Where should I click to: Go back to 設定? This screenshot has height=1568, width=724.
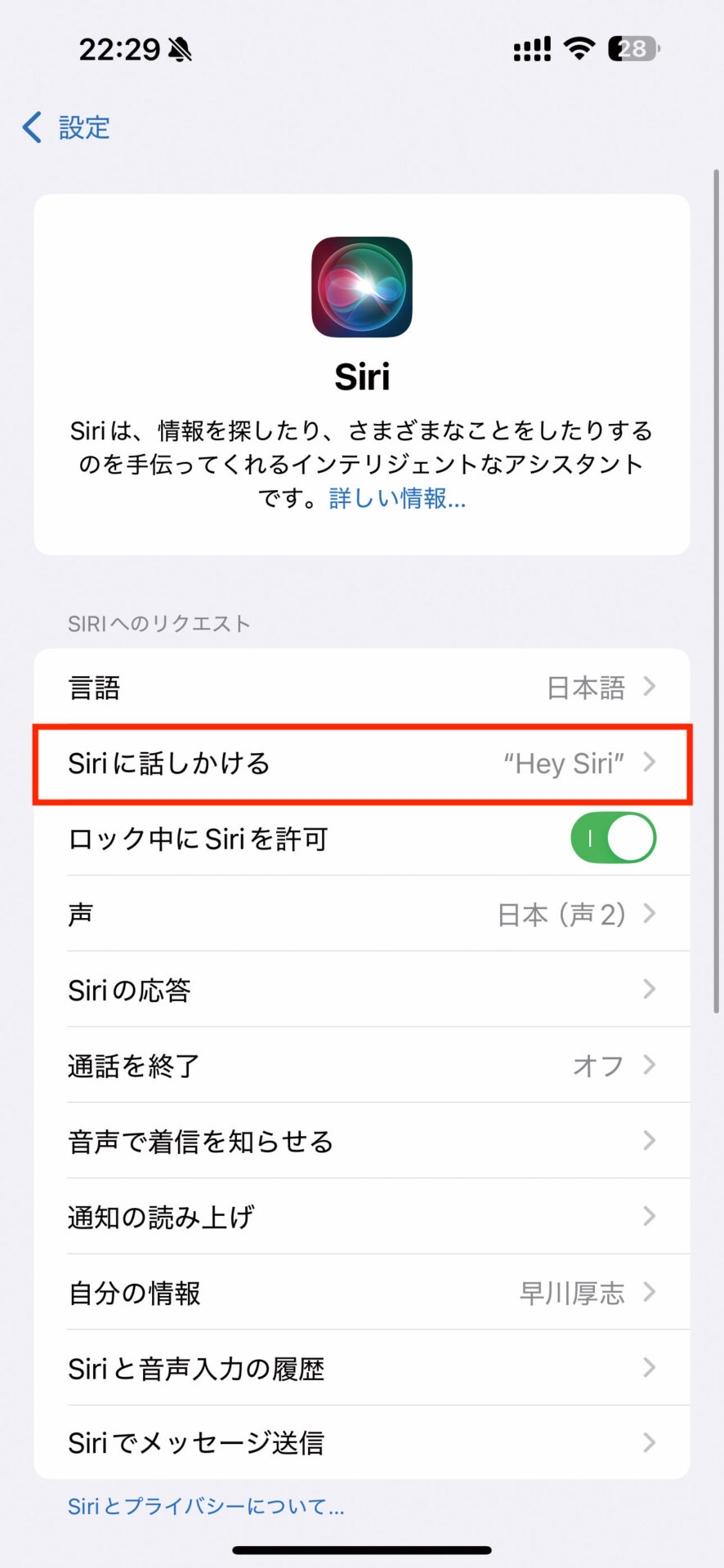[x=67, y=127]
